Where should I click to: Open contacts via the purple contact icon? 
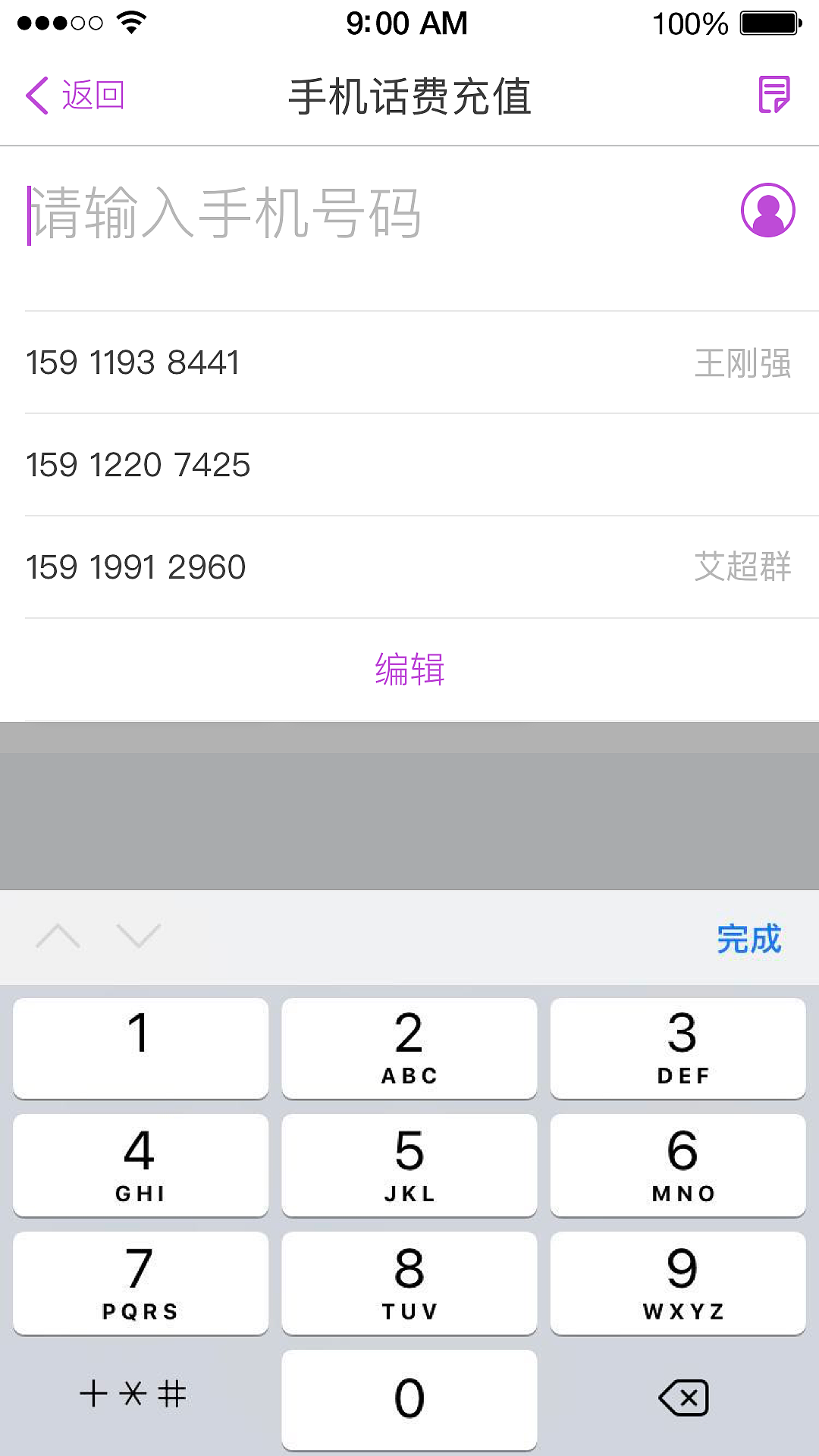[x=767, y=211]
